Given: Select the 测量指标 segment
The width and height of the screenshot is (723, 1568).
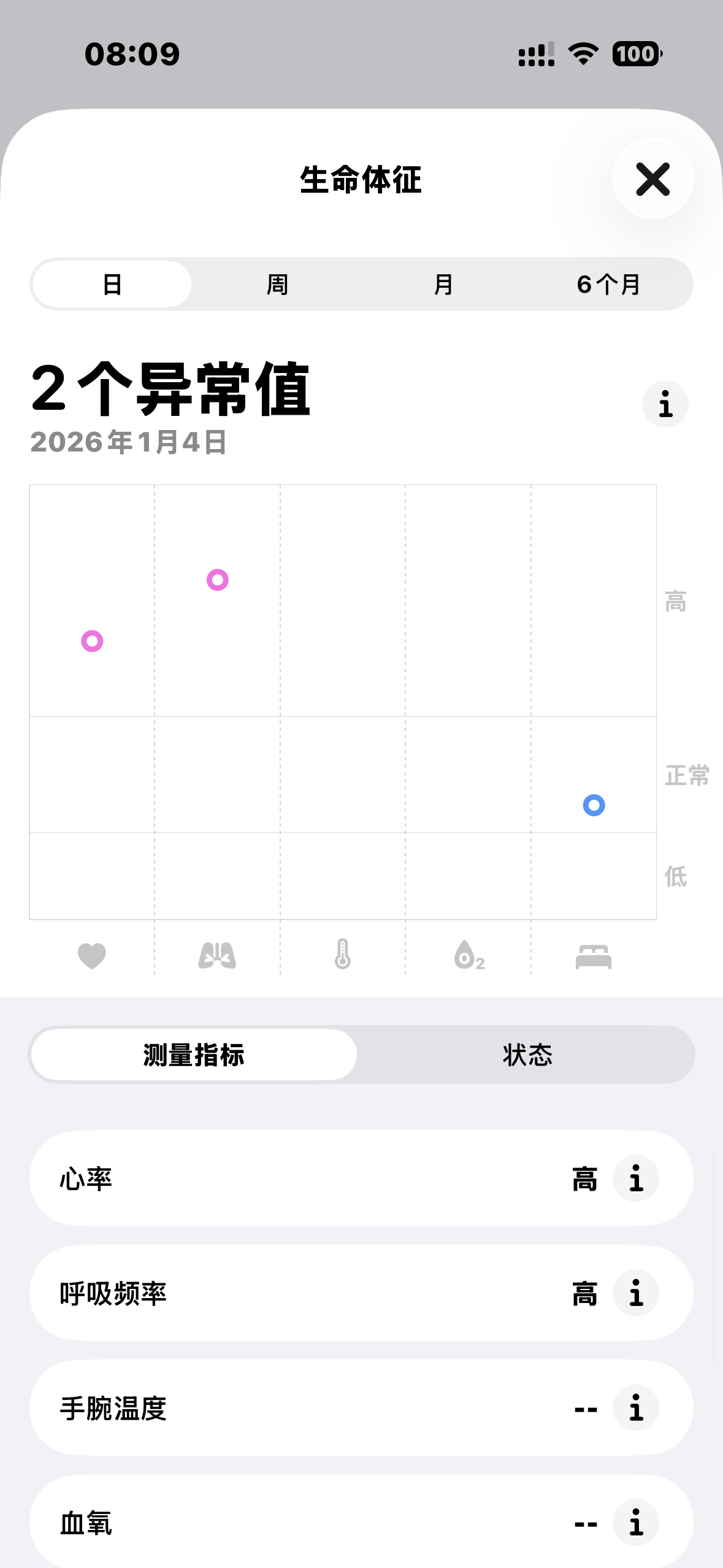Looking at the screenshot, I should coord(194,1055).
